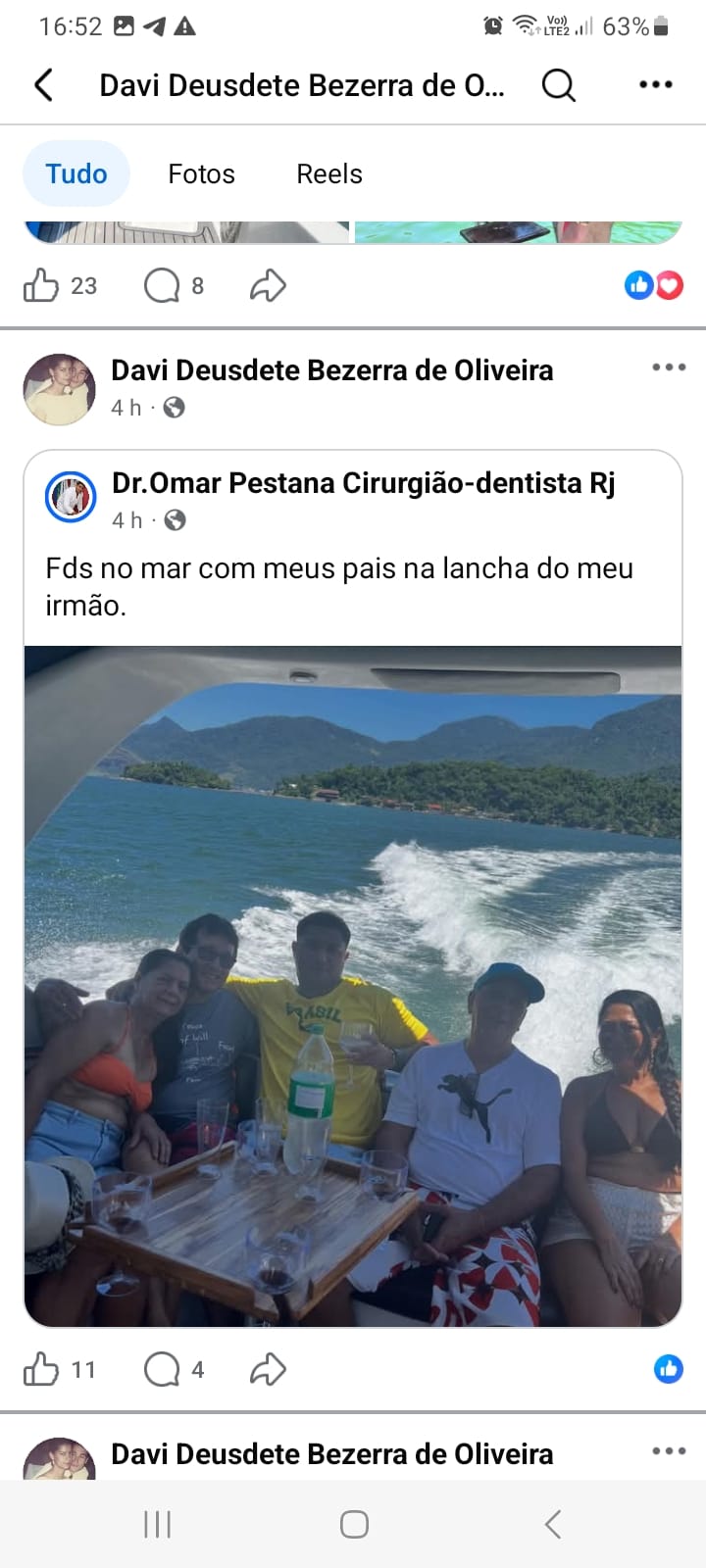Go to the system home screen

click(354, 1524)
